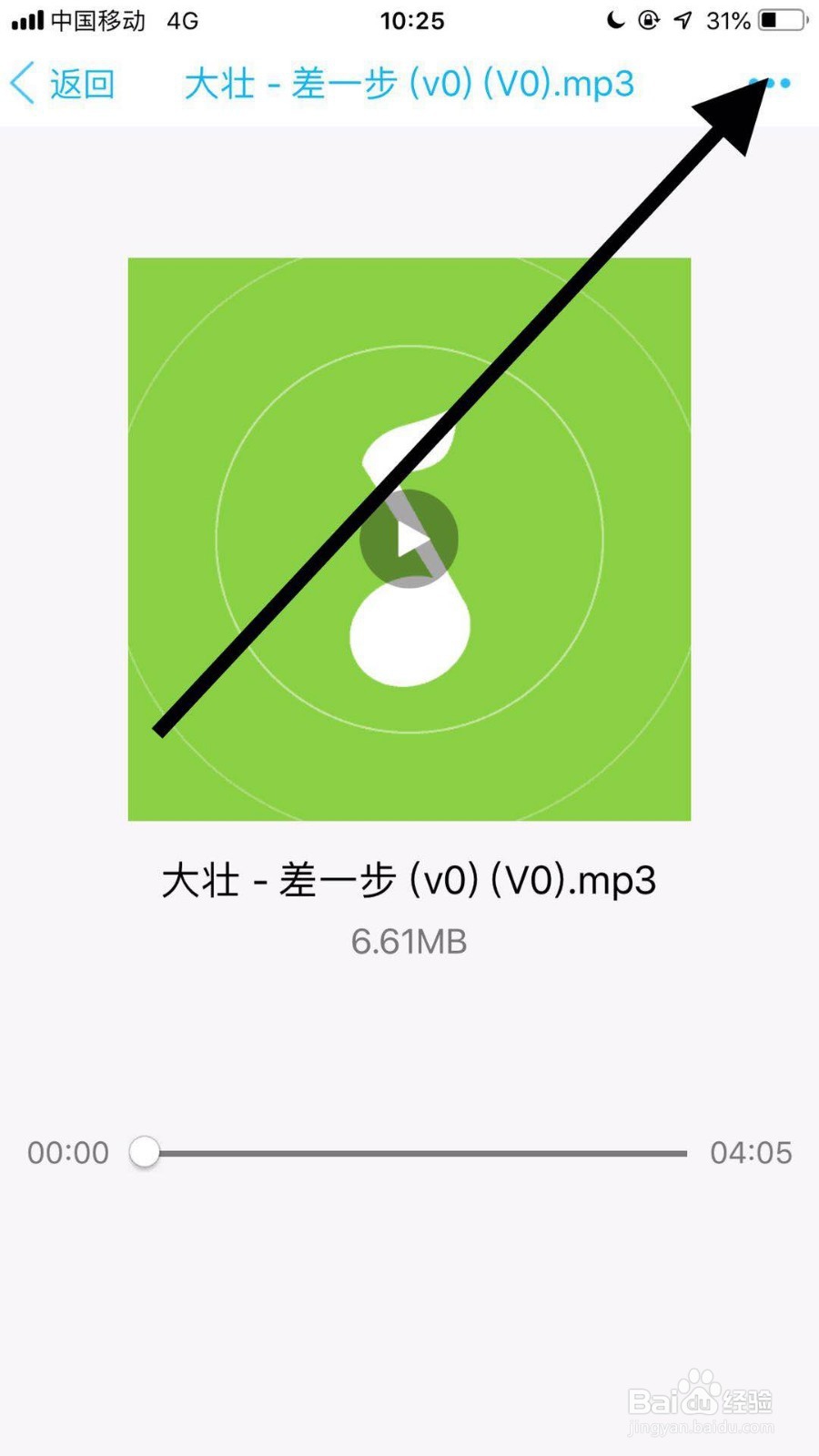Open the three-dot more options menu
Image resolution: width=819 pixels, height=1456 pixels.
pos(770,83)
